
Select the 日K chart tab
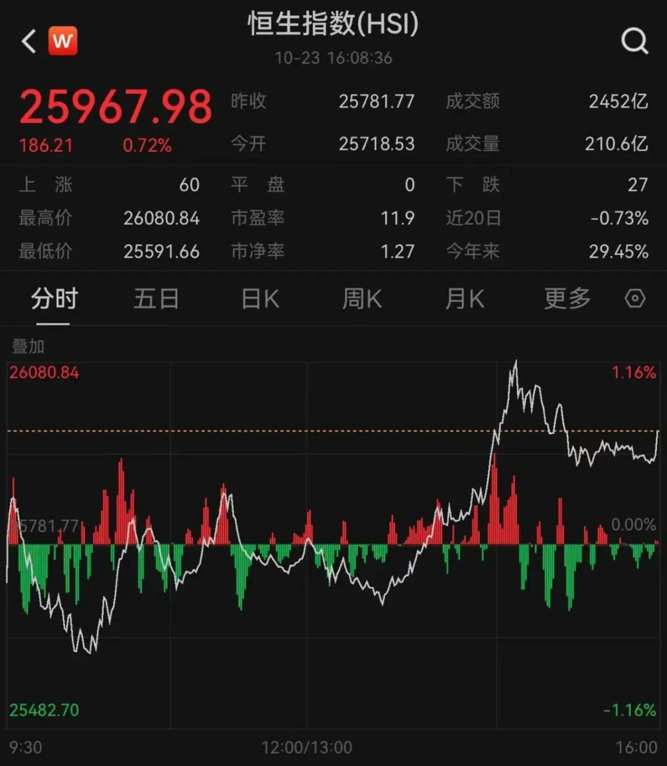coord(260,298)
